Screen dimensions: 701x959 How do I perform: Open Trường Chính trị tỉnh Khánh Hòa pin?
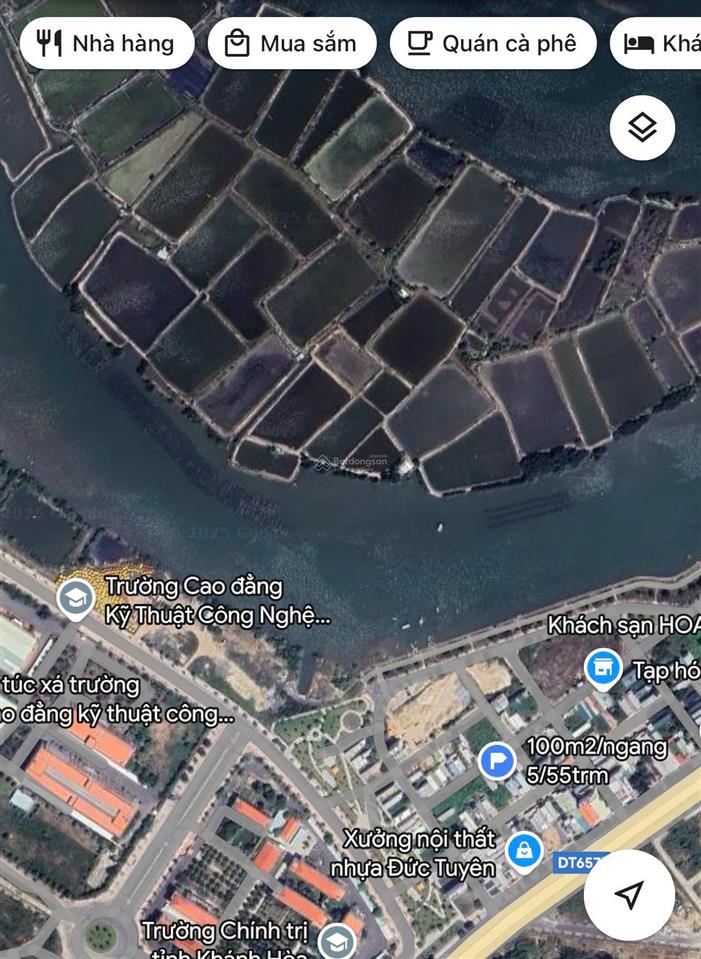338,941
